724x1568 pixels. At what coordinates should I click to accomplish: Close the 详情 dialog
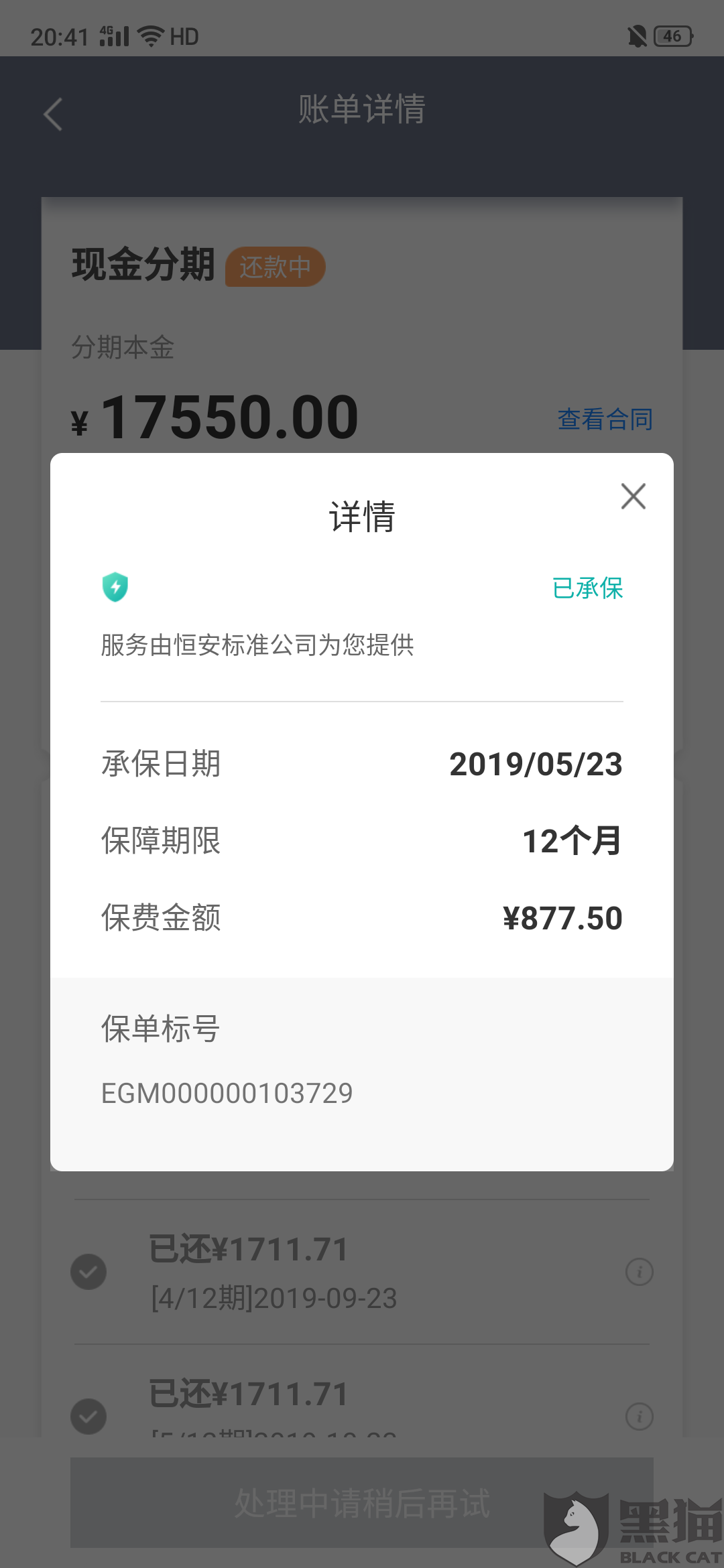633,497
